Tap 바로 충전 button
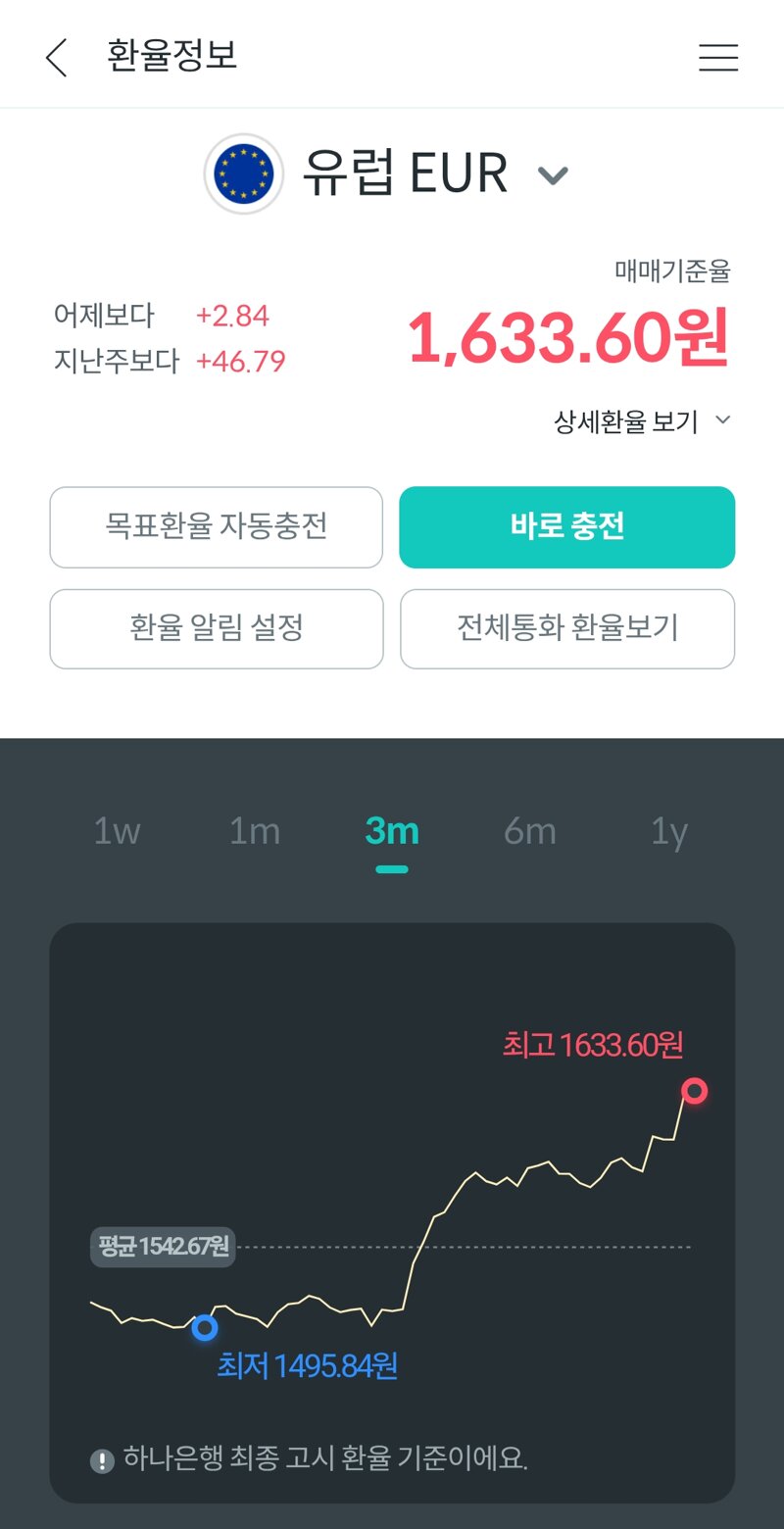 [566, 527]
